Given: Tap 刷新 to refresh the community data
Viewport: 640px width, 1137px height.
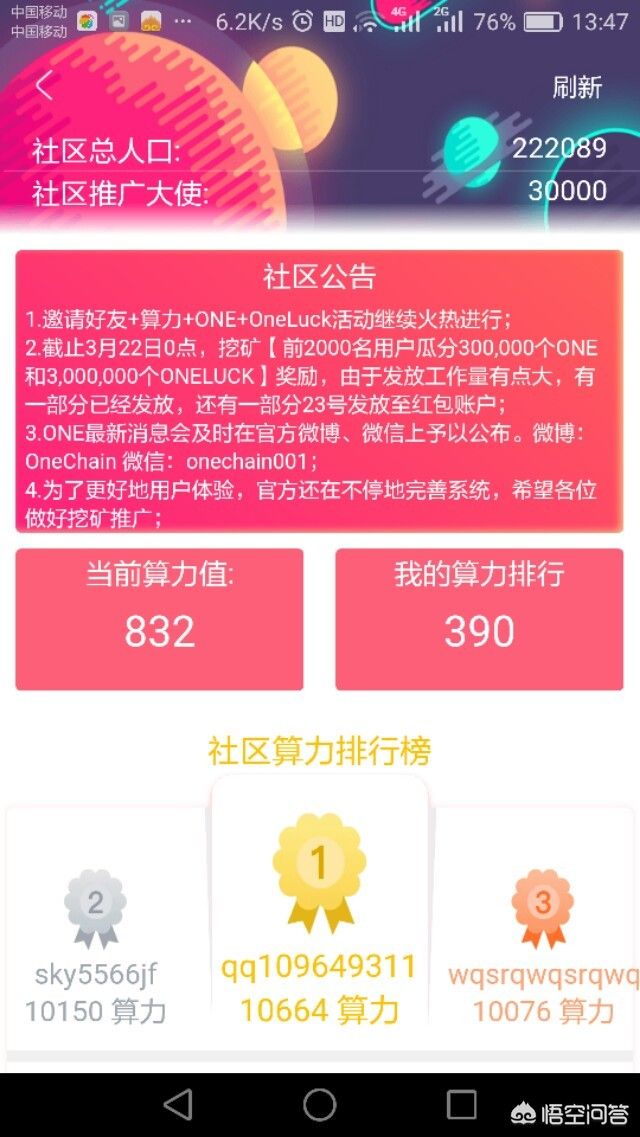Looking at the screenshot, I should point(577,87).
